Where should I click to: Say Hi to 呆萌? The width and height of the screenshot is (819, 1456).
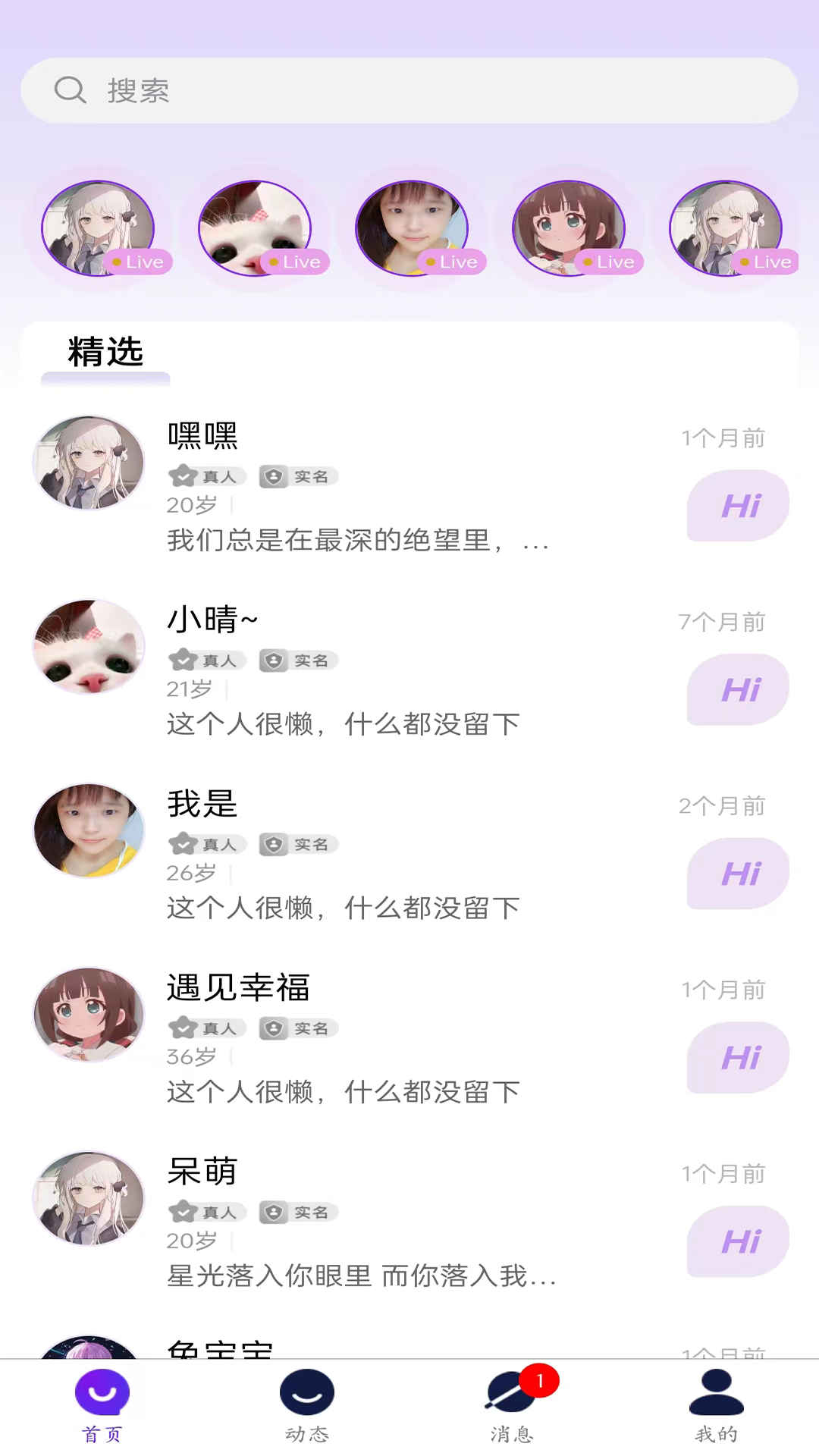click(x=739, y=1241)
